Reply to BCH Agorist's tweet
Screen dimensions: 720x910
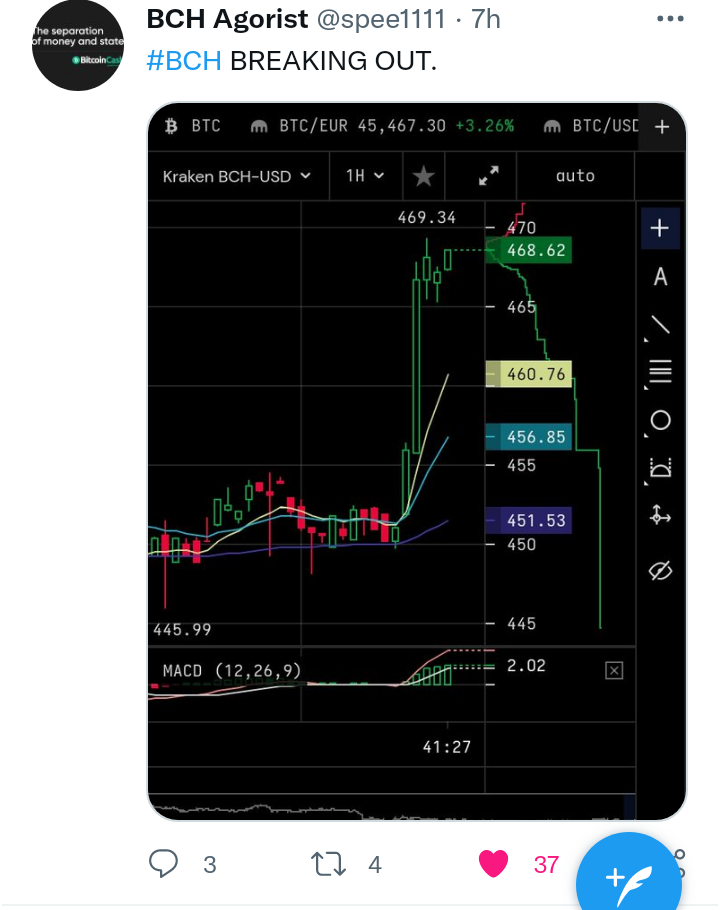click(164, 864)
